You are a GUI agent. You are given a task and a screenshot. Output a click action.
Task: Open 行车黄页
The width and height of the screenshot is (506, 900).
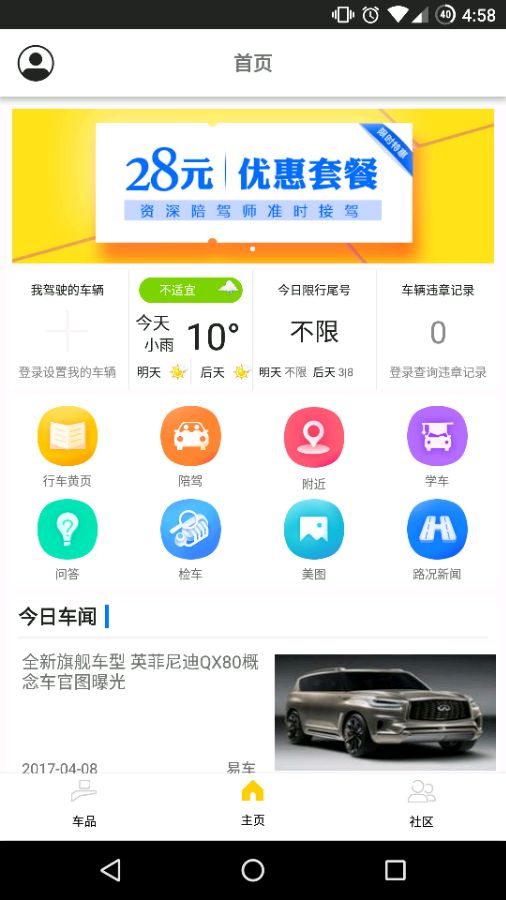[x=67, y=447]
